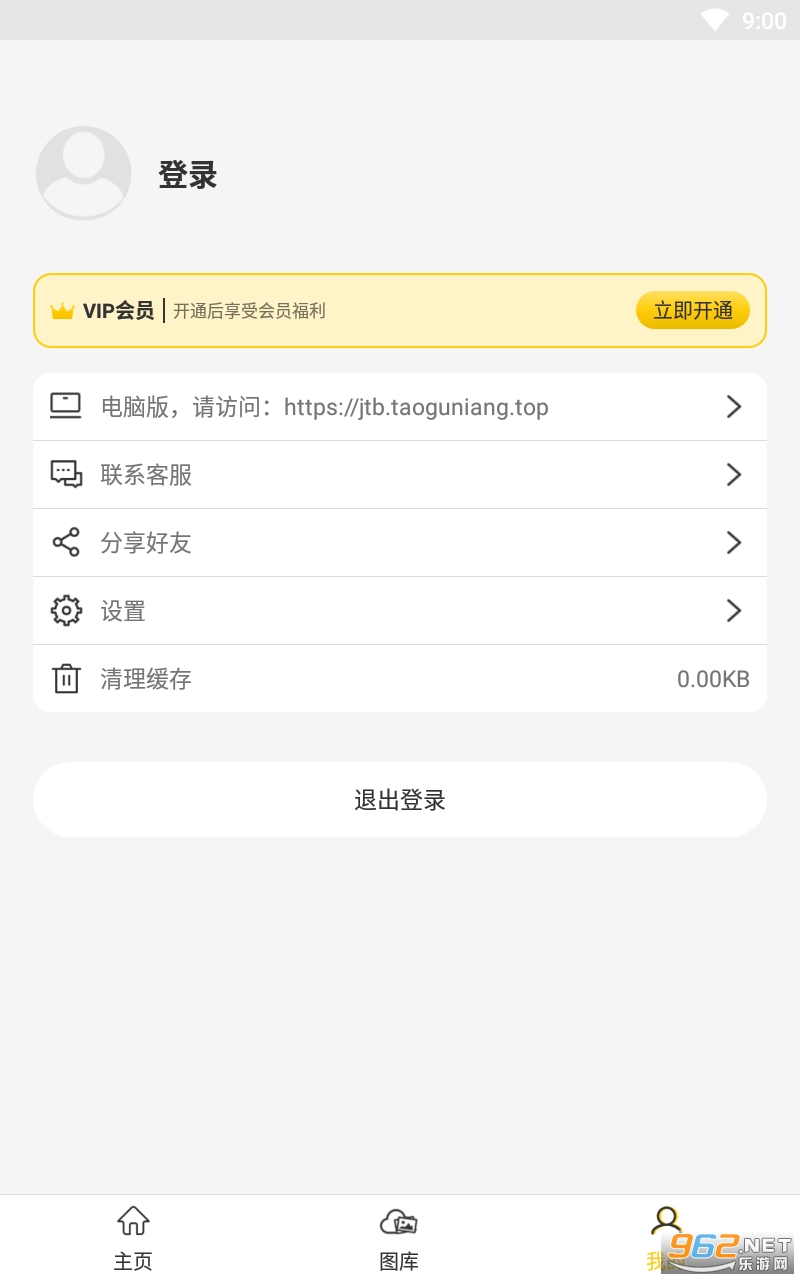Viewport: 800px width, 1280px height.
Task: Tap 立即开通 to activate VIP
Action: point(692,310)
